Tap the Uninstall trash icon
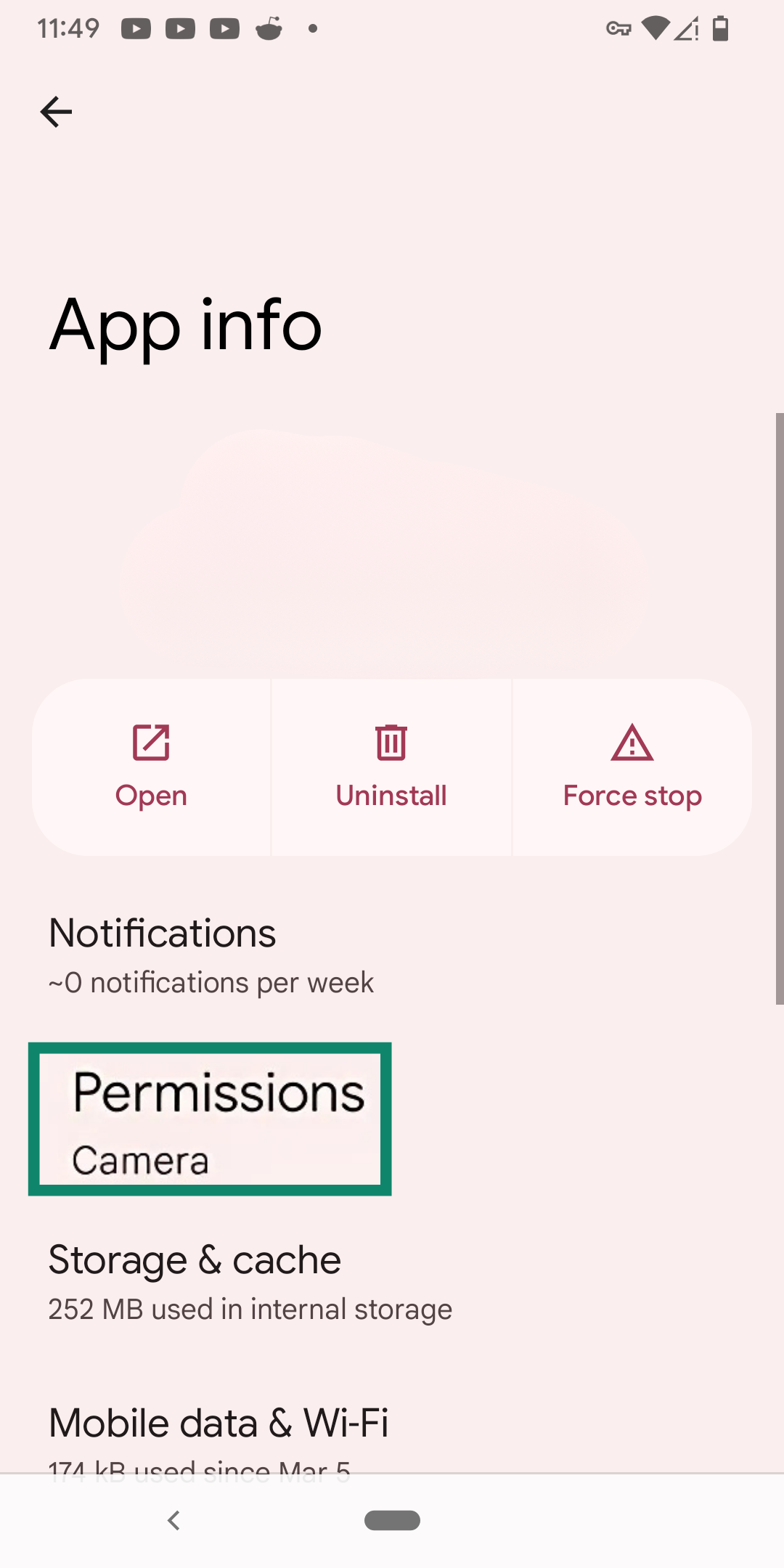 pos(391,743)
